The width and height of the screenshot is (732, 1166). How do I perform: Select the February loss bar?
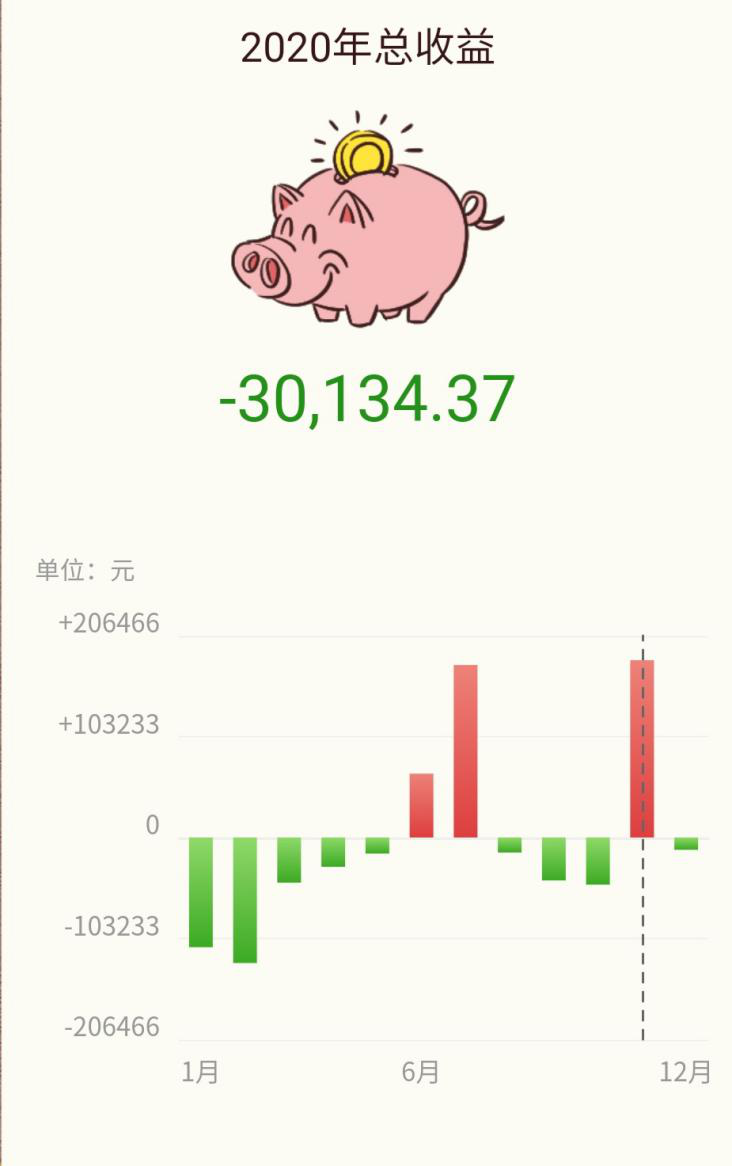[x=245, y=900]
